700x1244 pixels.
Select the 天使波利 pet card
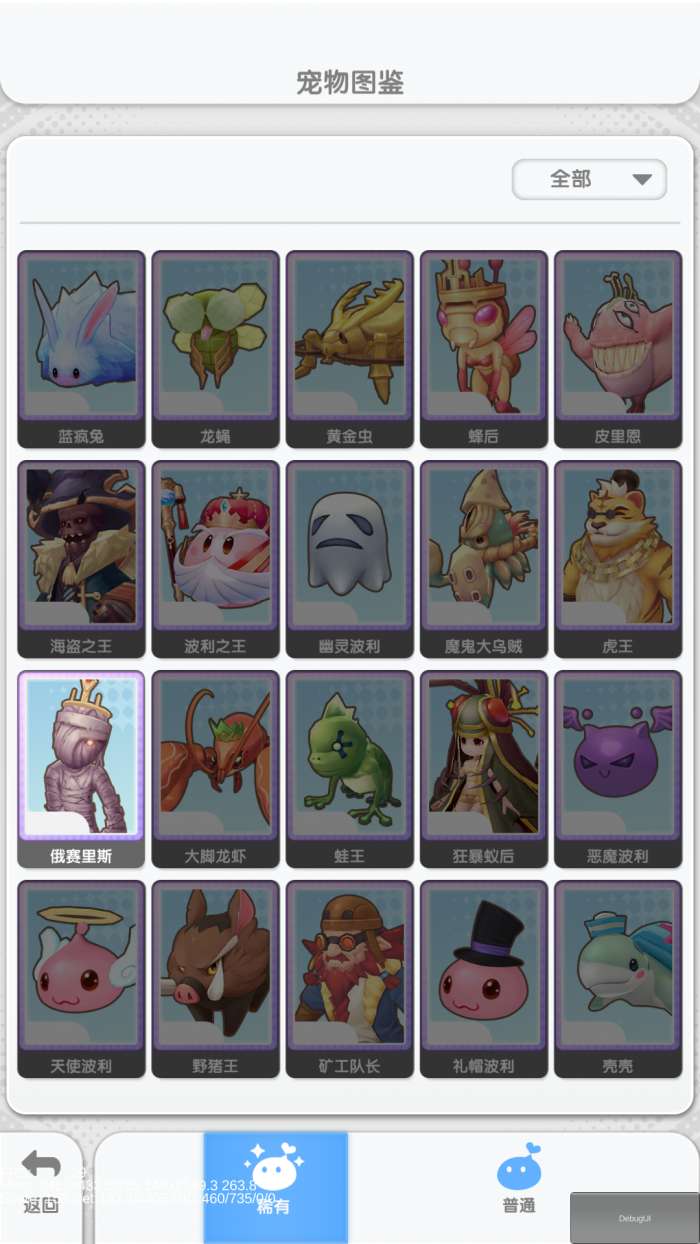[x=81, y=979]
